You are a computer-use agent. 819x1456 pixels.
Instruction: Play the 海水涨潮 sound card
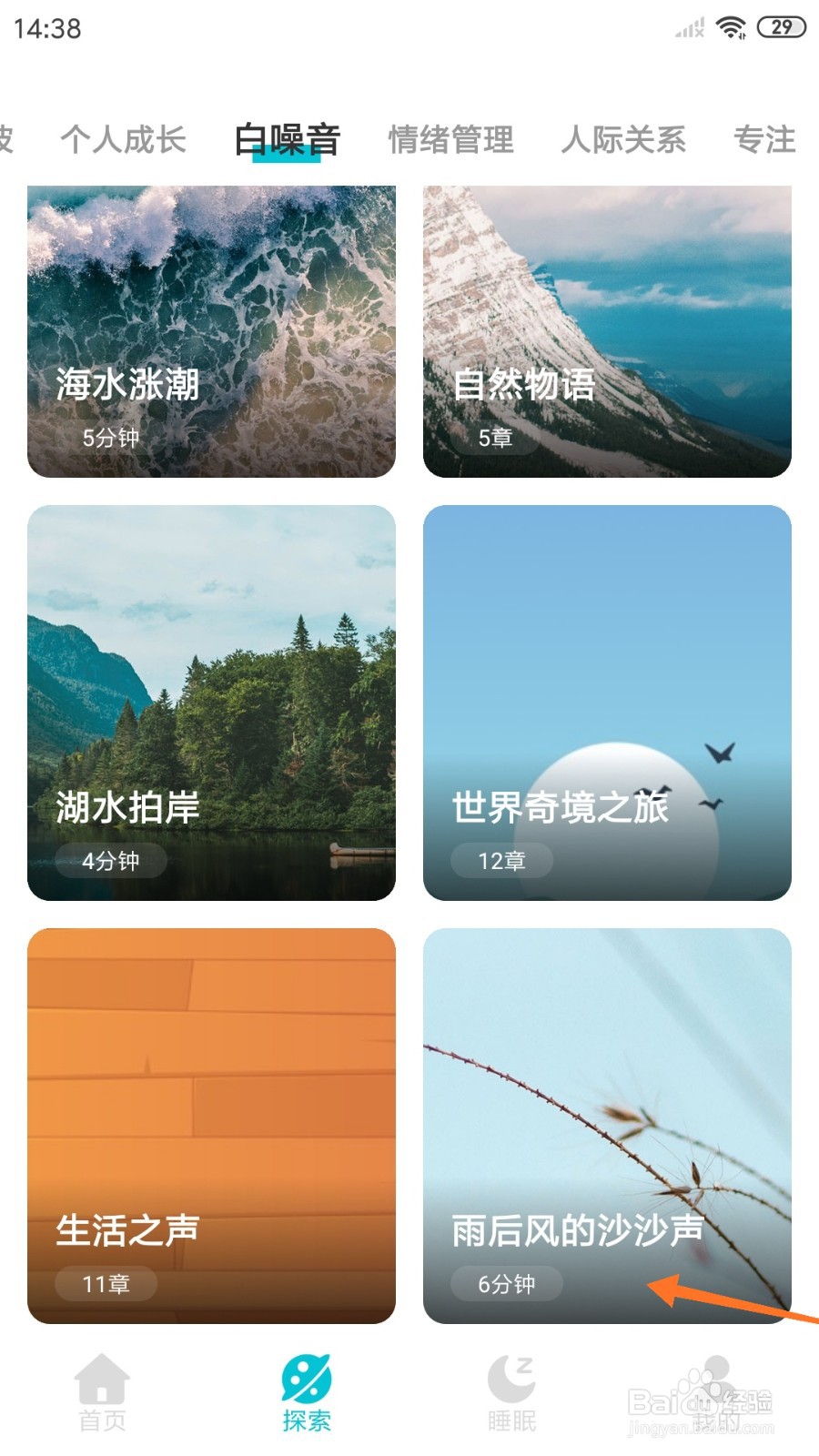tap(211, 332)
